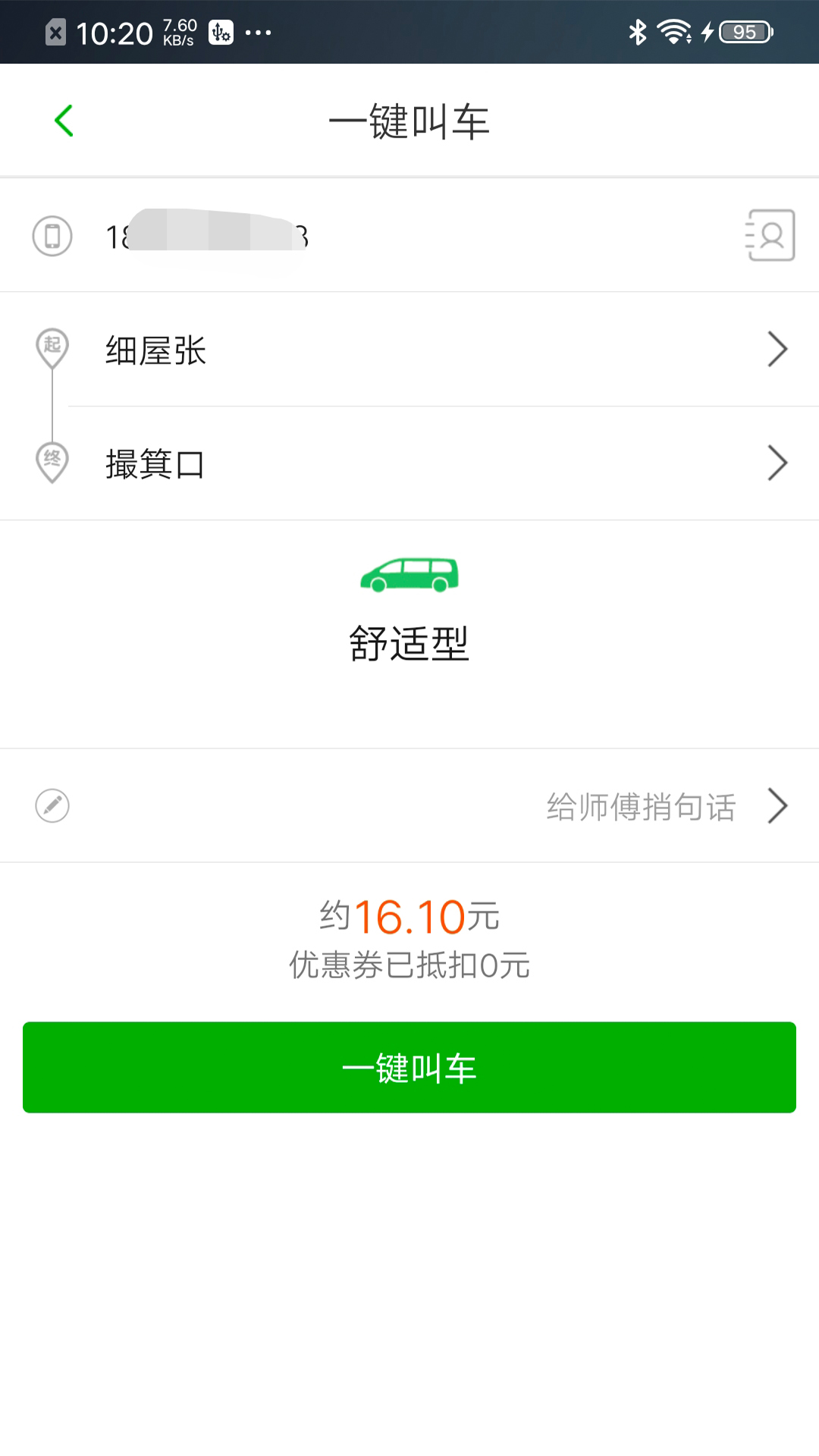Image resolution: width=819 pixels, height=1456 pixels.
Task: Tap the phone icon next to number
Action: coord(51,234)
